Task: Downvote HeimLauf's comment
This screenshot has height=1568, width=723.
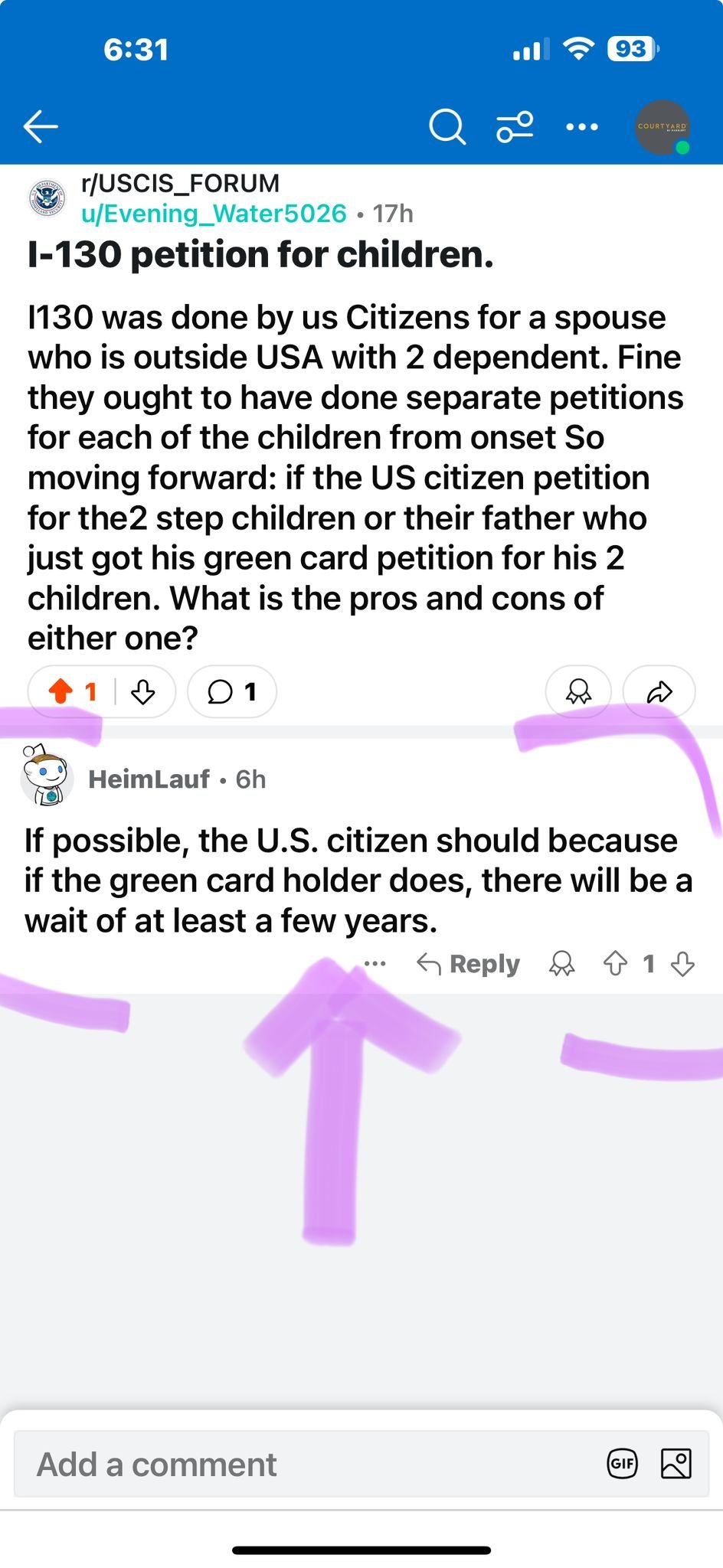Action: pyautogui.click(x=682, y=964)
